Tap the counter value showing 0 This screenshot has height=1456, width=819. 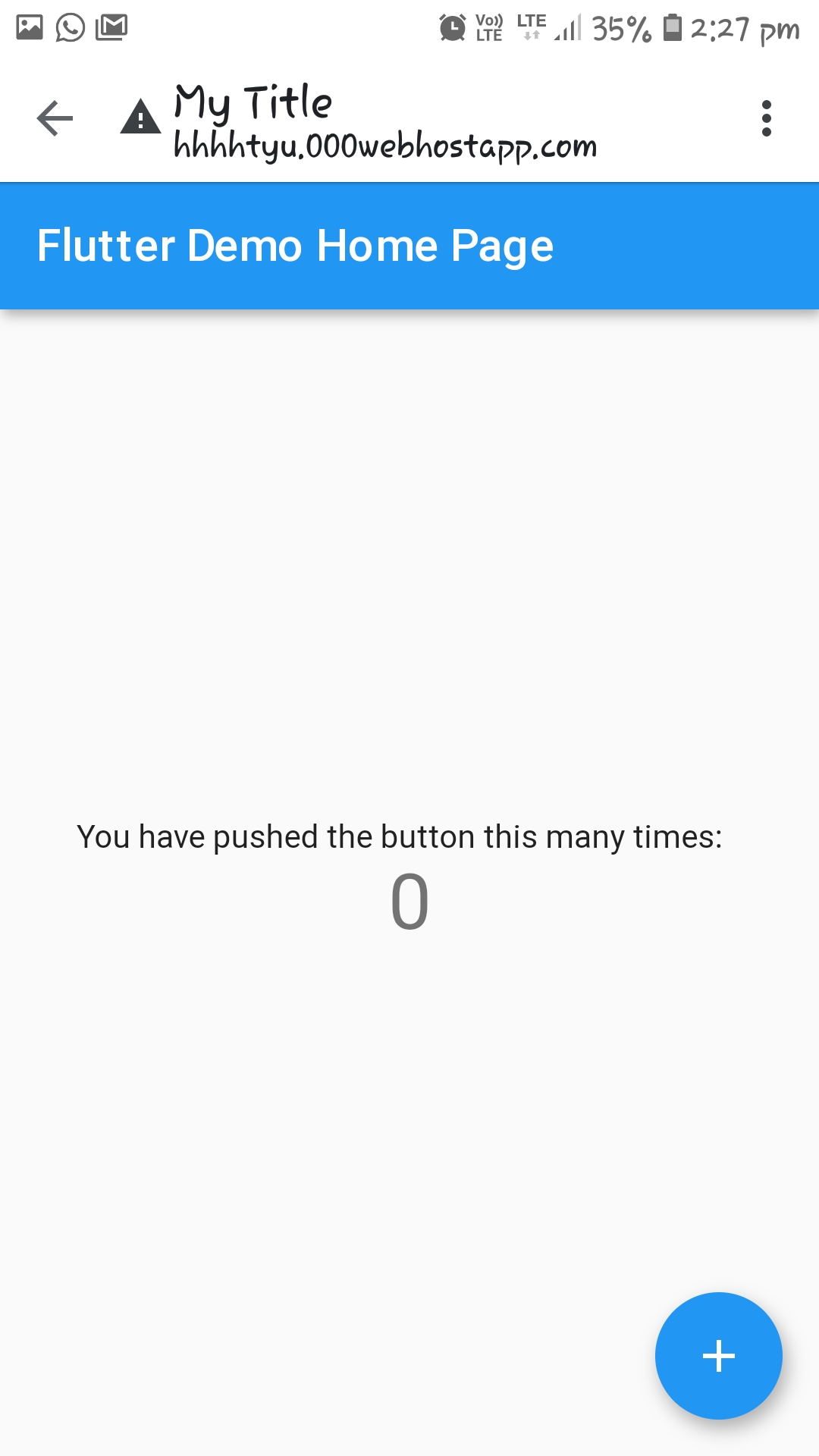[x=409, y=901]
